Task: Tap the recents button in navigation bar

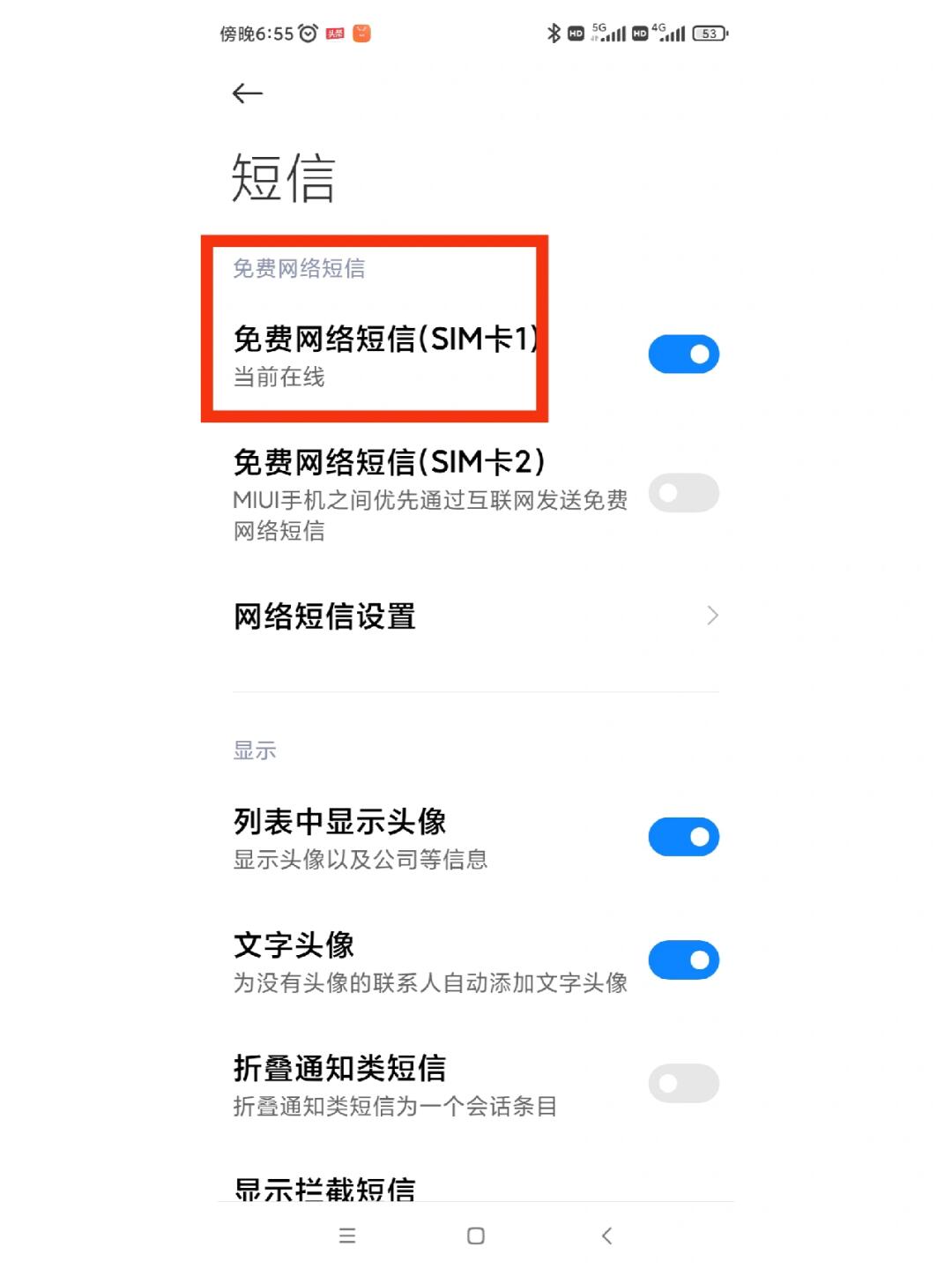Action: 347,1235
